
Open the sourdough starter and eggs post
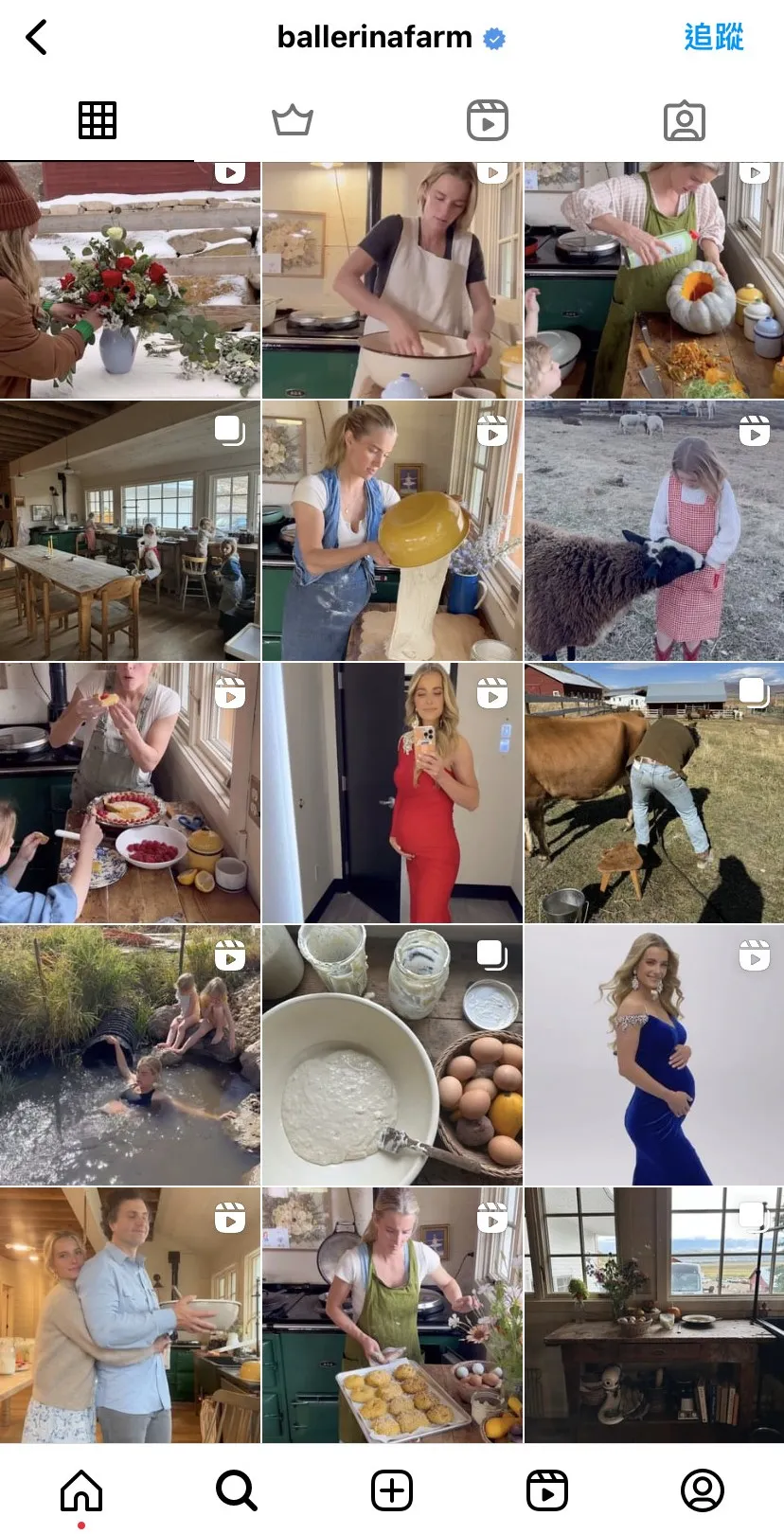[392, 1055]
